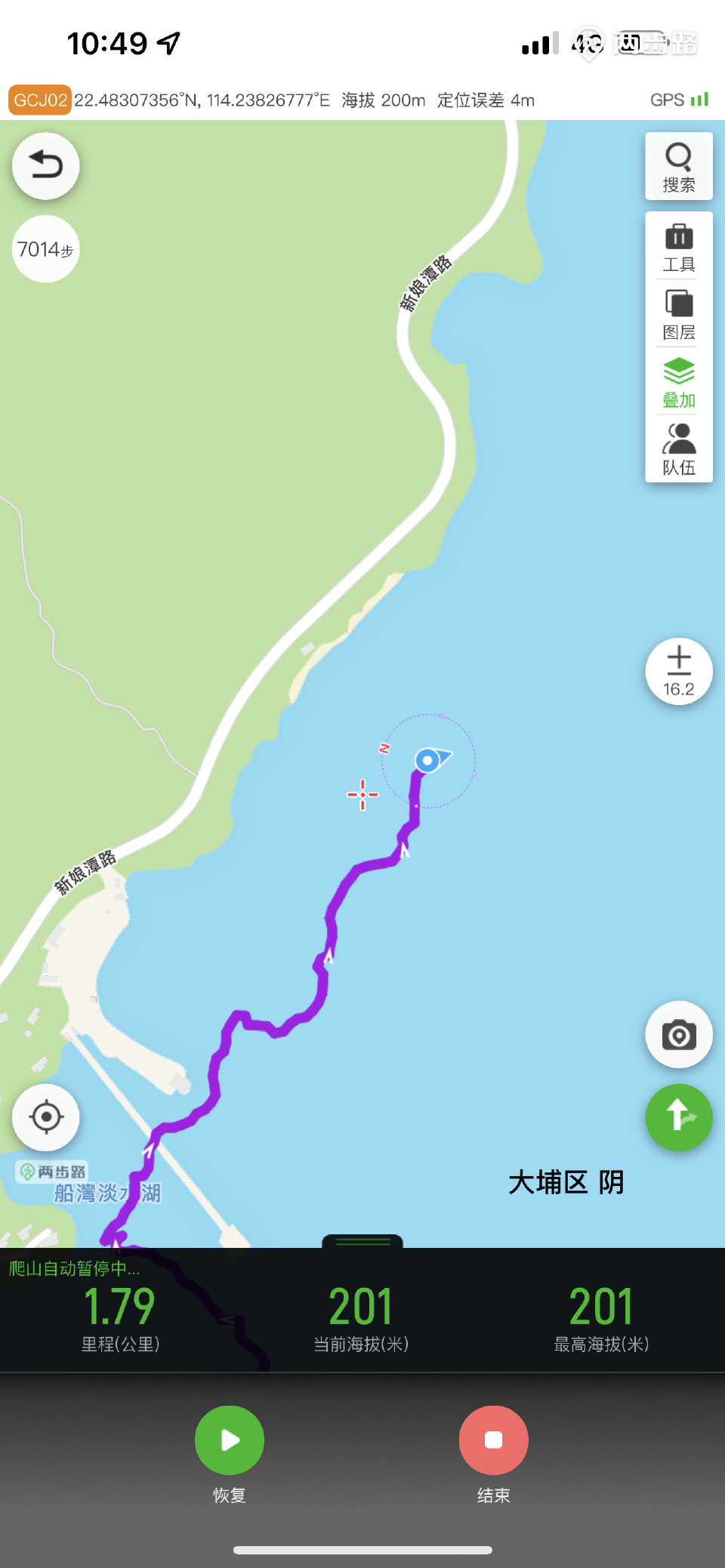Tap the GCJ02 coordinate system badge
This screenshot has width=725, height=1568.
(x=40, y=100)
